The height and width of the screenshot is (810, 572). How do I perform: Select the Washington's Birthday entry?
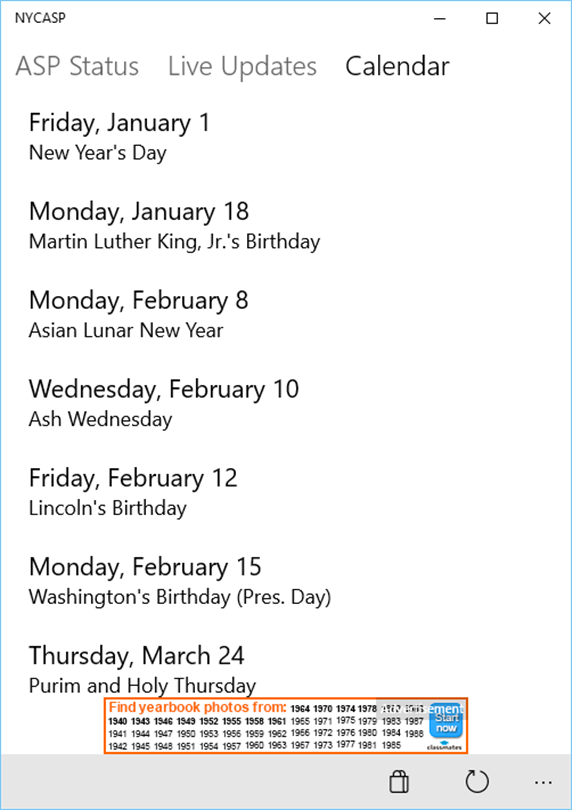click(286, 581)
